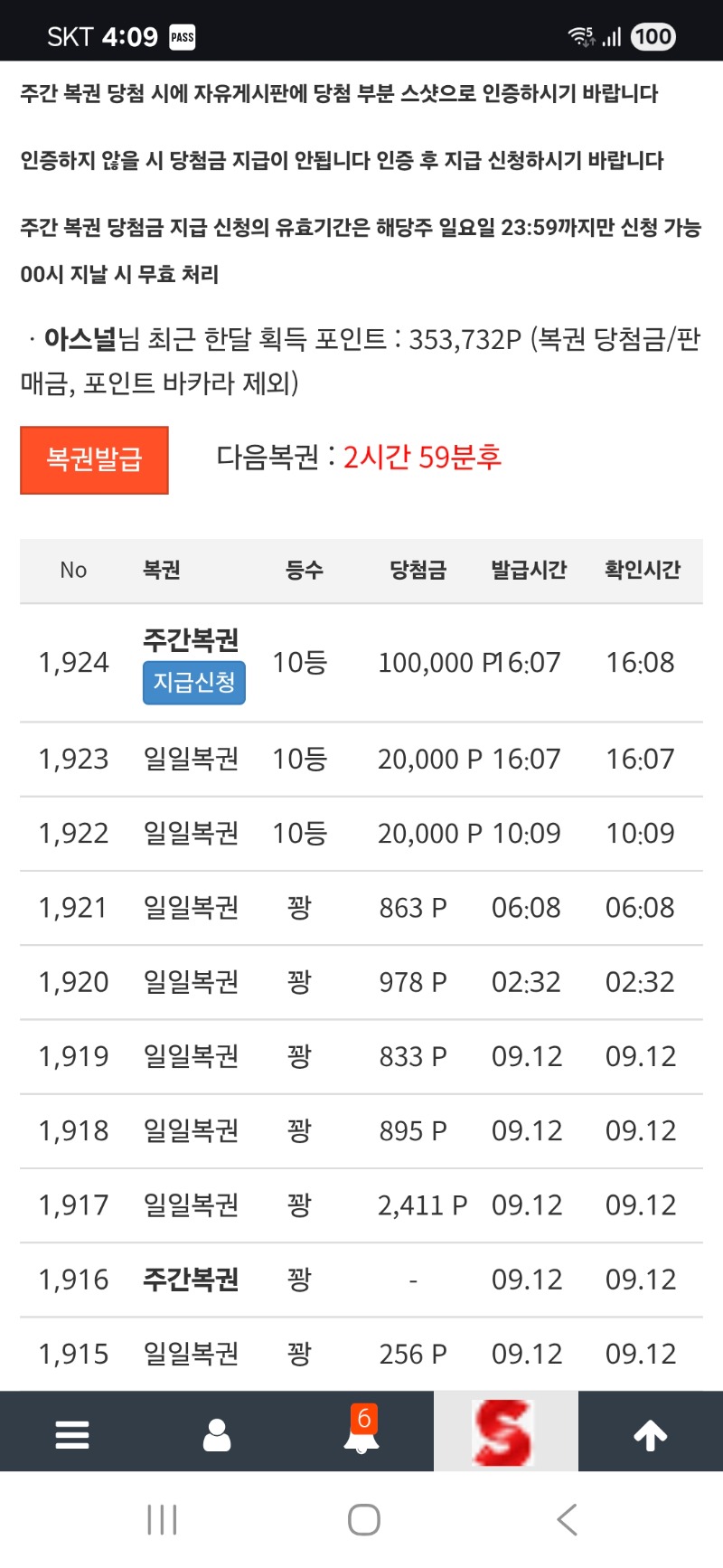Request payout with 지급신청 button

(194, 682)
